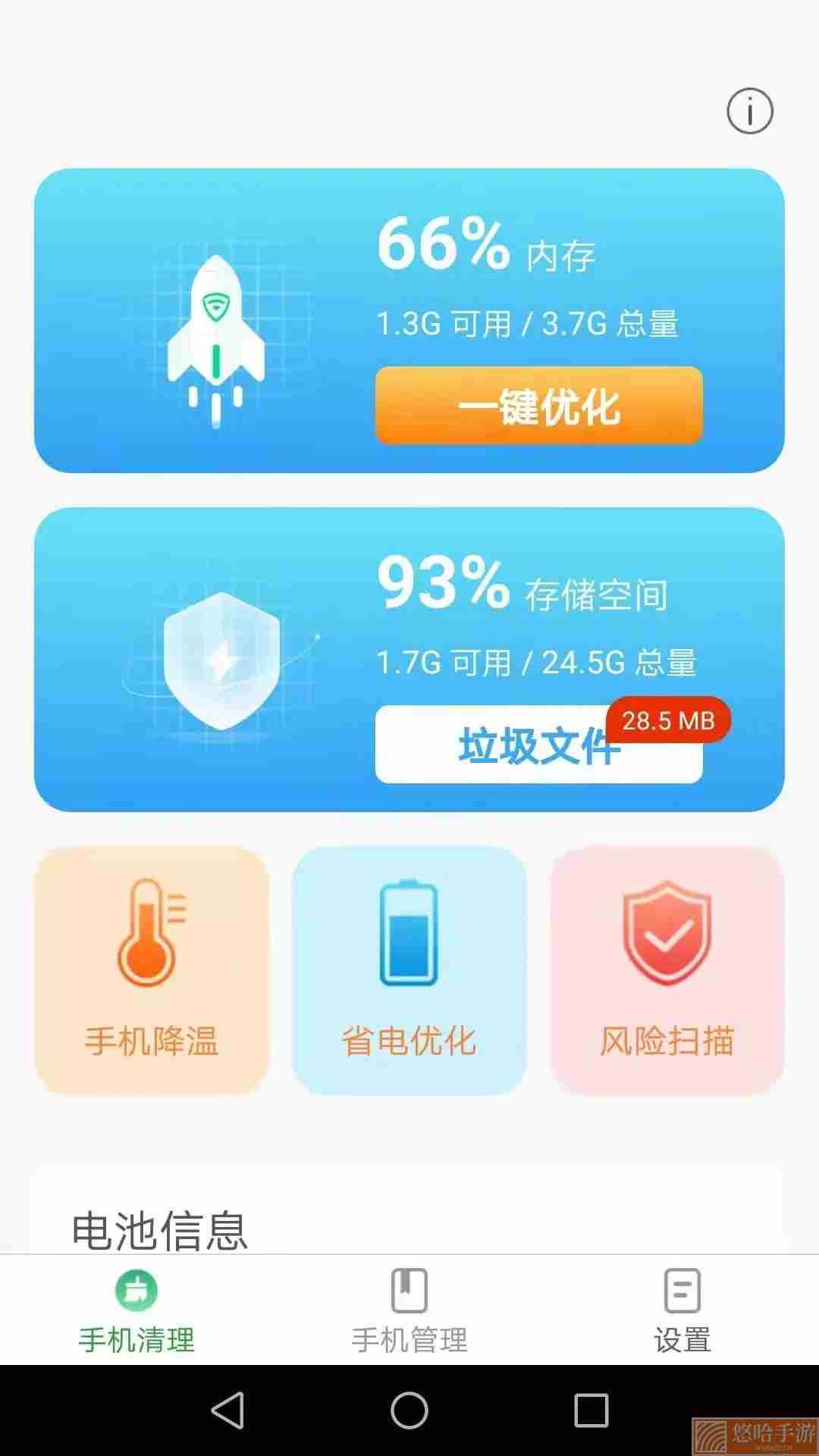Go back with the system back button

tap(227, 1410)
